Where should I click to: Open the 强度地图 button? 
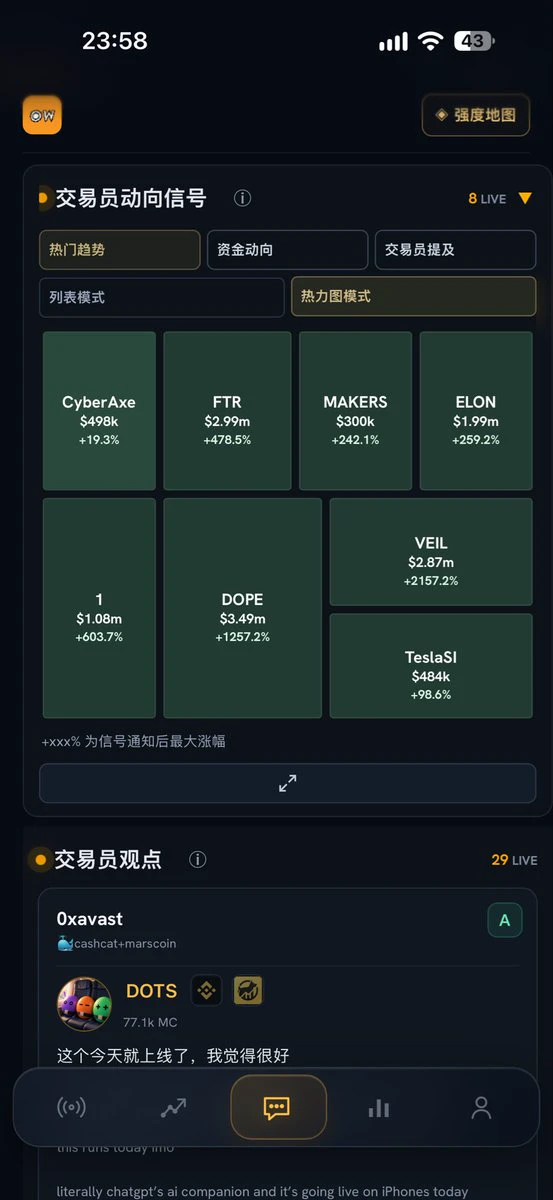click(x=476, y=115)
